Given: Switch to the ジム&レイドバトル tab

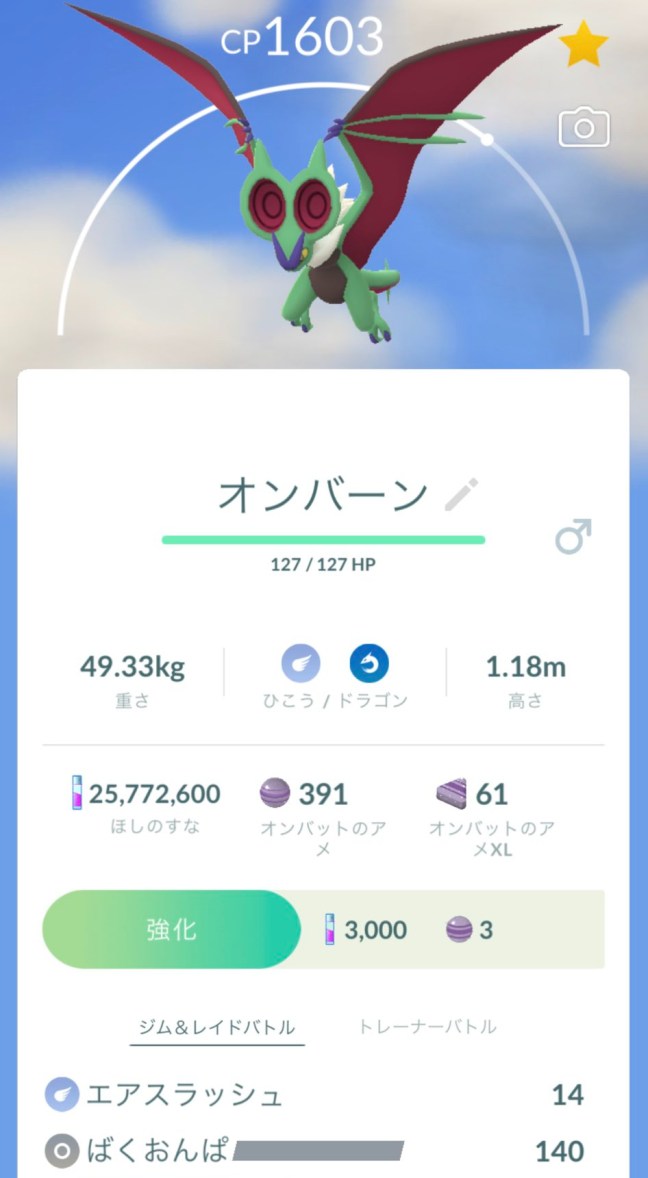Looking at the screenshot, I should pyautogui.click(x=217, y=1027).
